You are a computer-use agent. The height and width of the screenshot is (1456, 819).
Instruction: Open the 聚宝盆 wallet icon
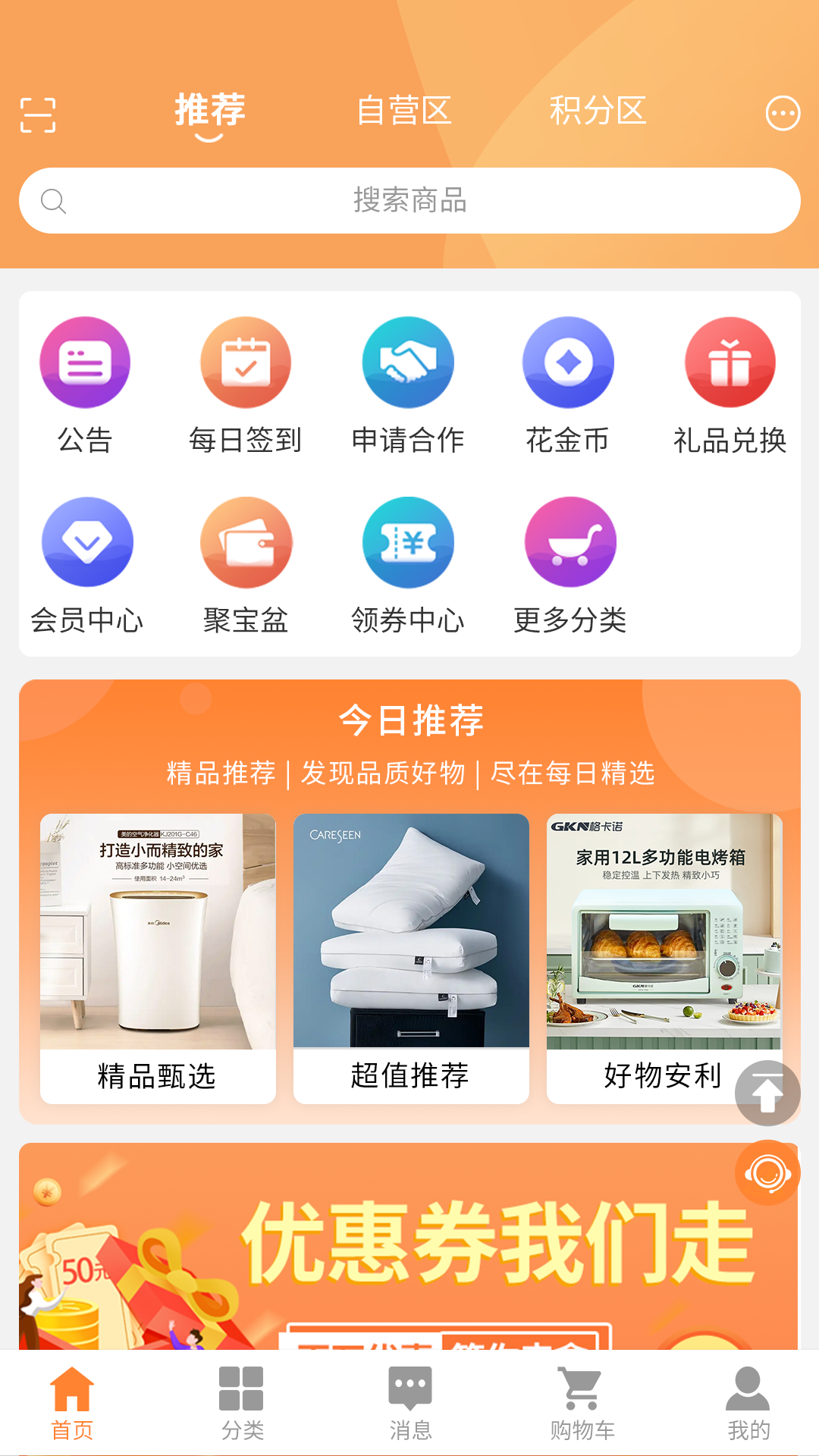click(x=246, y=543)
